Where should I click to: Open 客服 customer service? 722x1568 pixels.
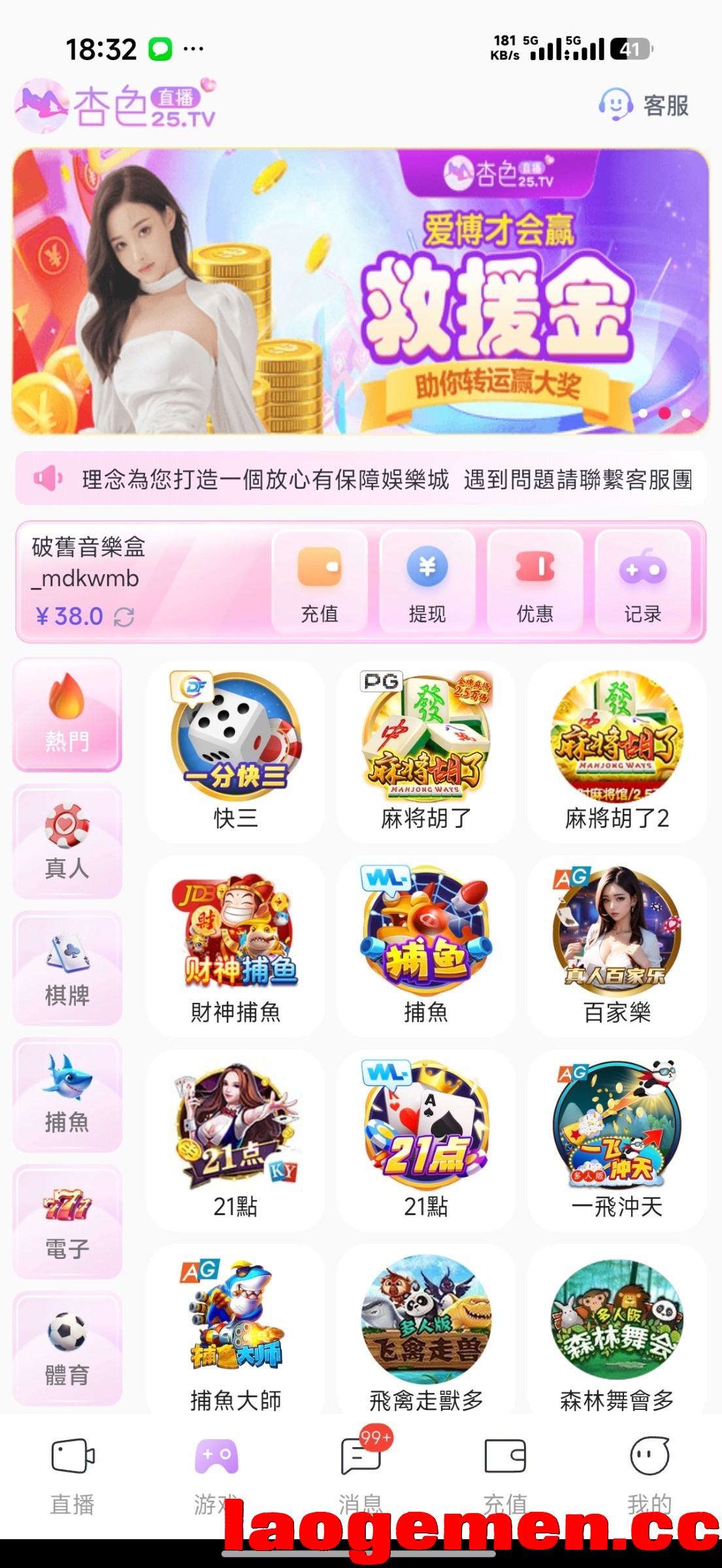[644, 105]
